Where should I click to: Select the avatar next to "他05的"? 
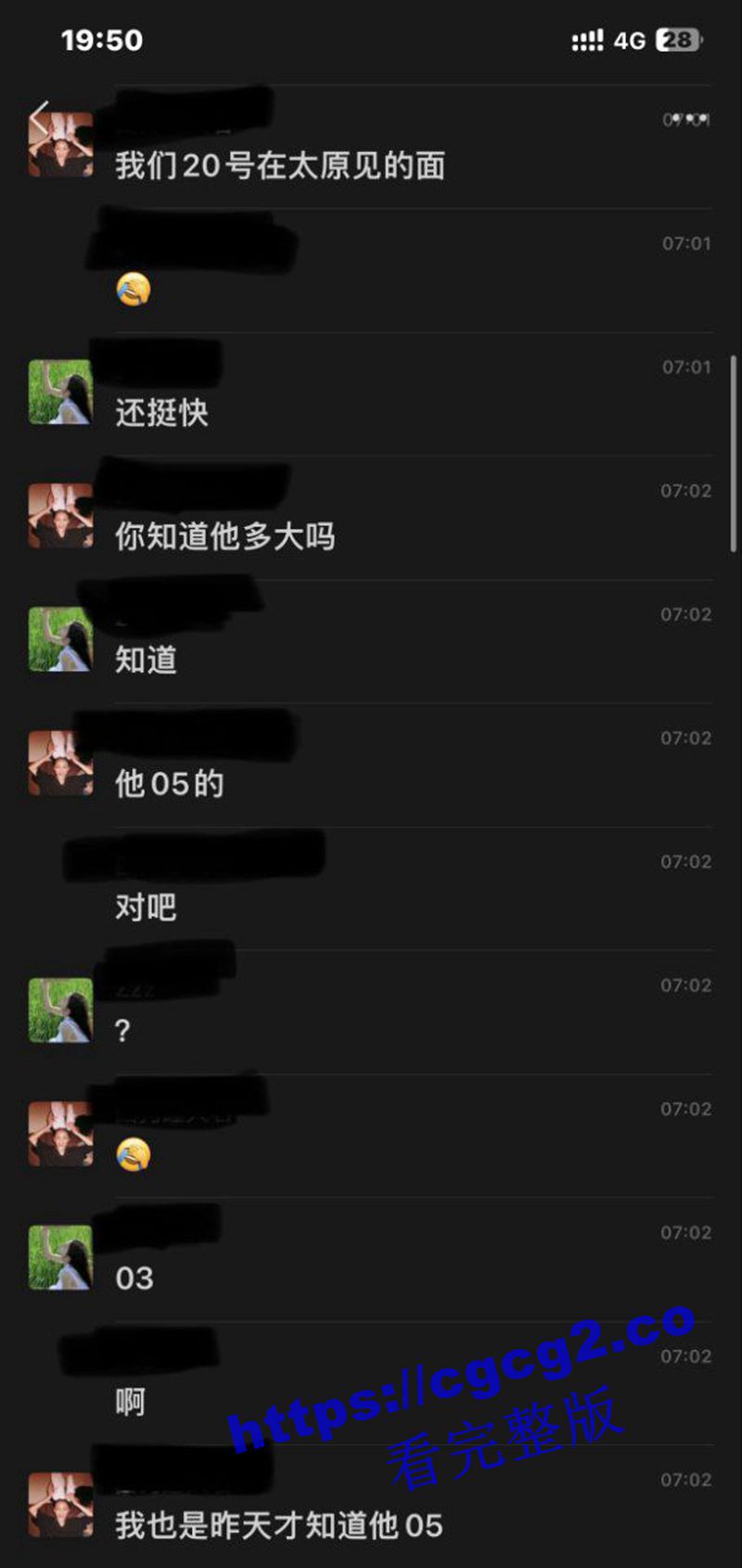pyautogui.click(x=61, y=763)
